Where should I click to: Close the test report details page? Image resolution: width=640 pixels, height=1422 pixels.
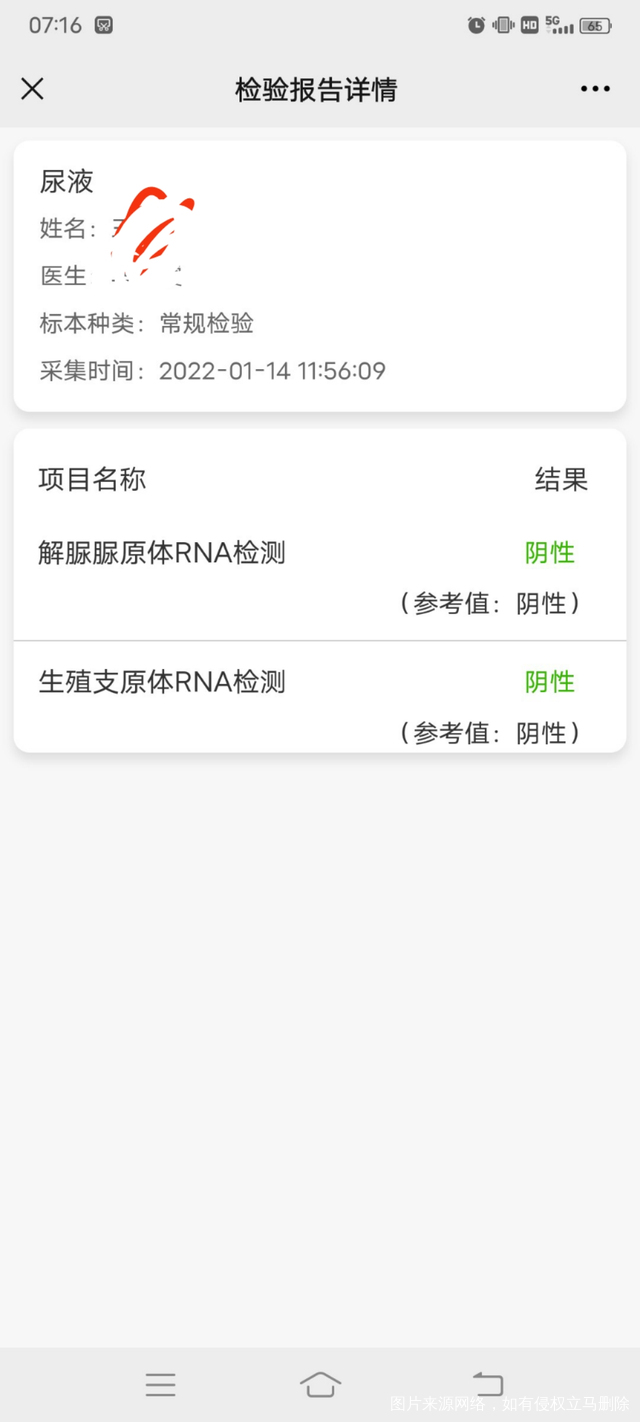(x=32, y=89)
